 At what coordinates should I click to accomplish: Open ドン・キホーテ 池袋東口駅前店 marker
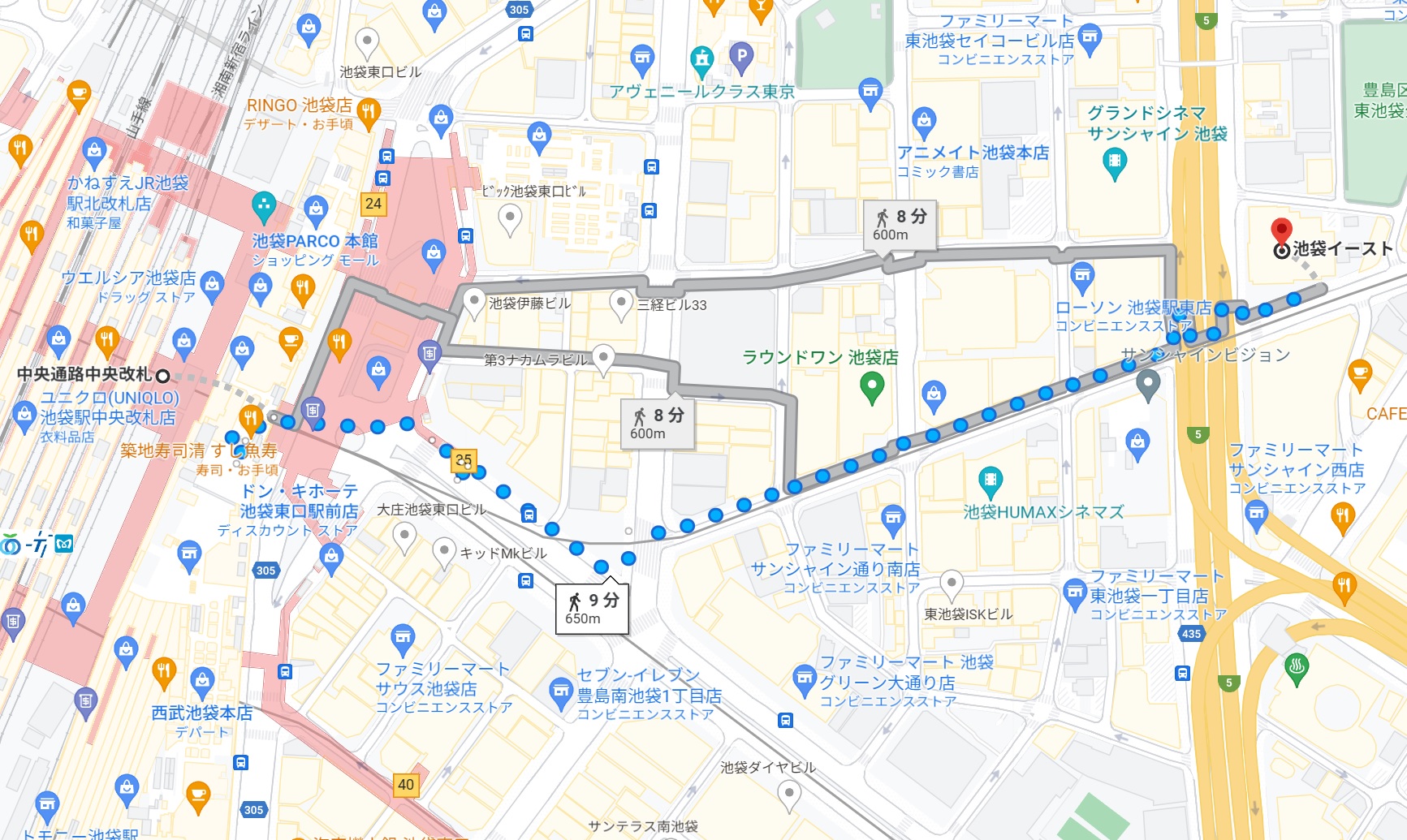[x=330, y=555]
